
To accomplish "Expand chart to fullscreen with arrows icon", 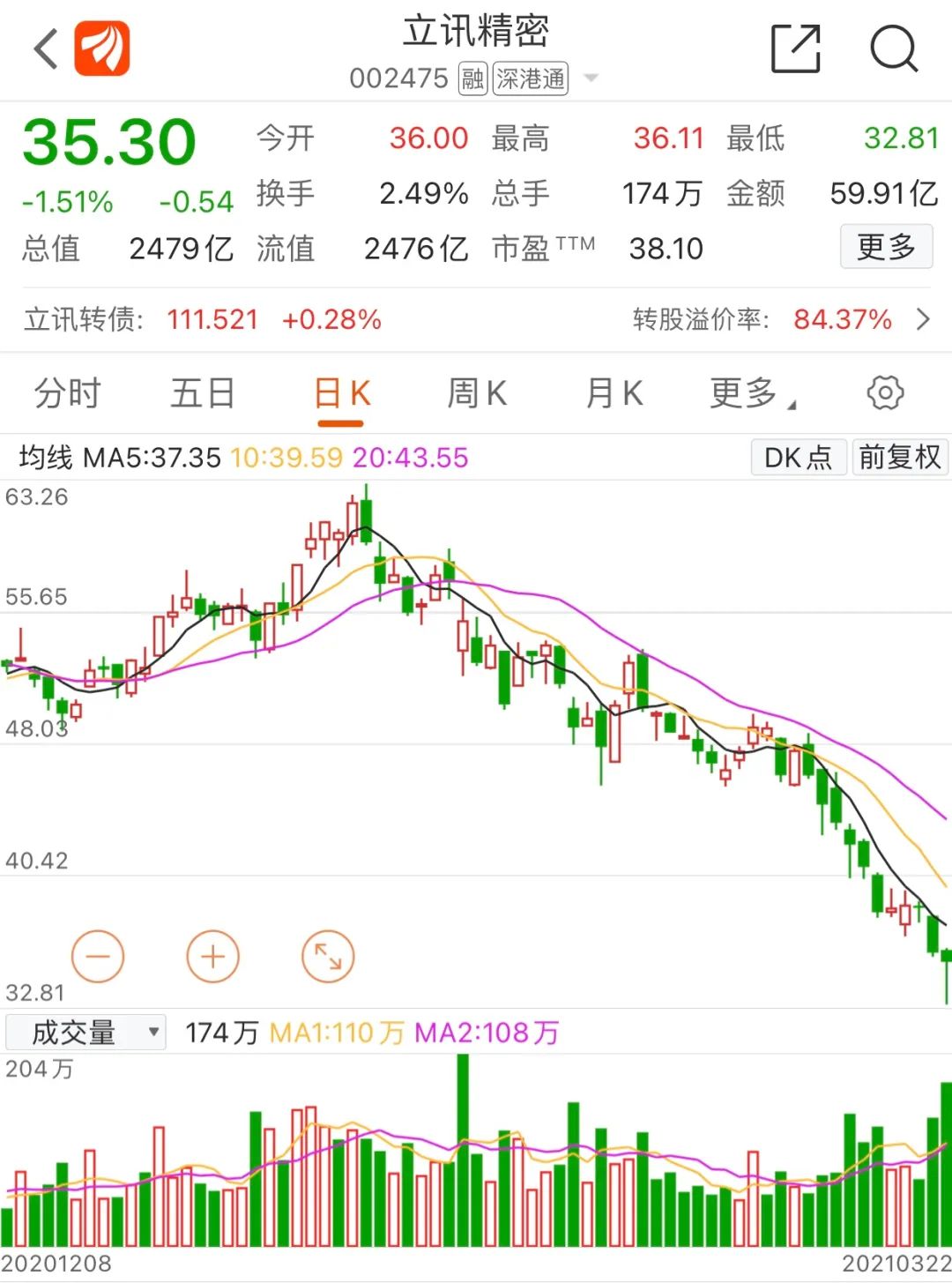I will point(327,956).
